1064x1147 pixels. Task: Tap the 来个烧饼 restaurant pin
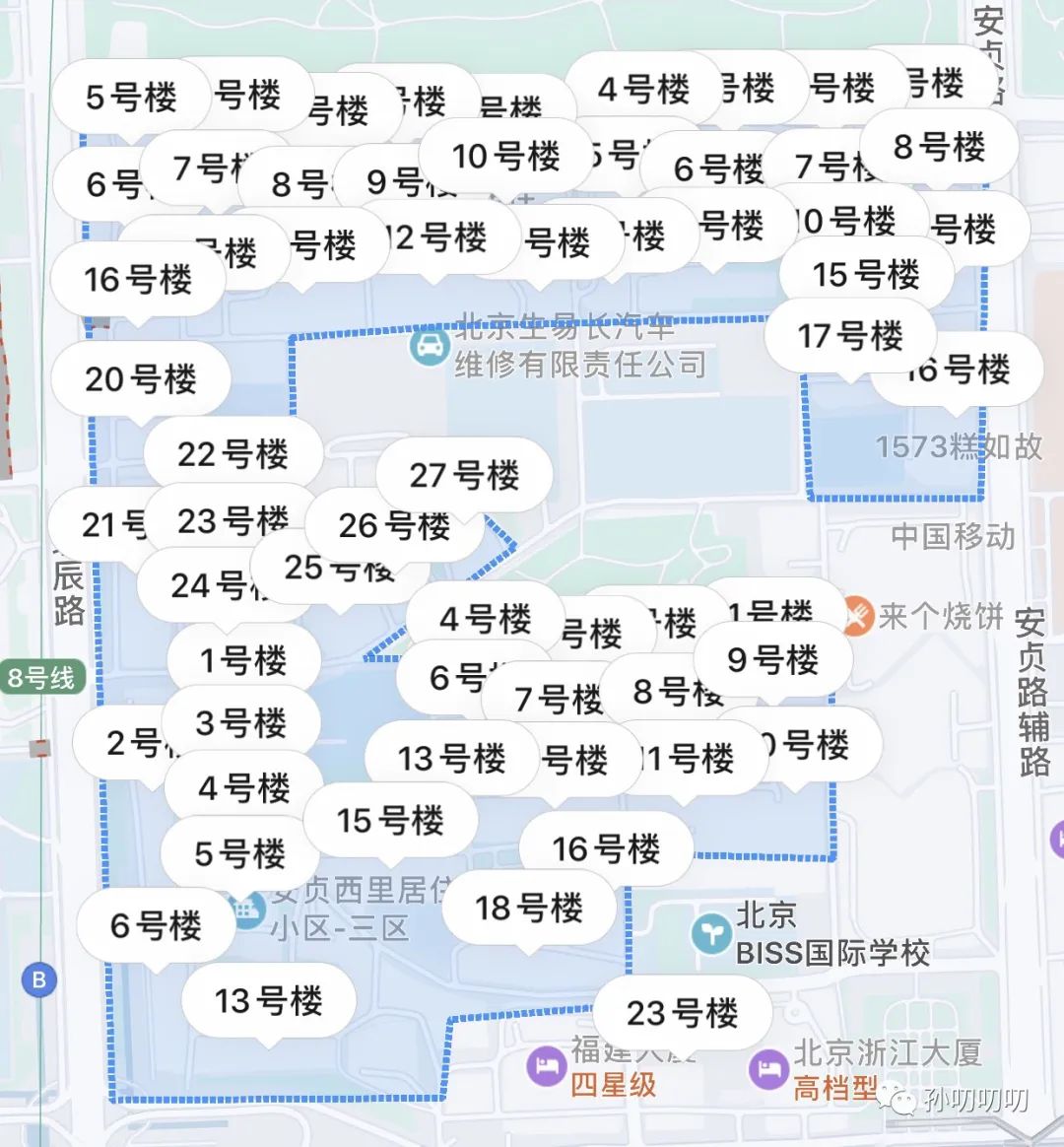[856, 617]
